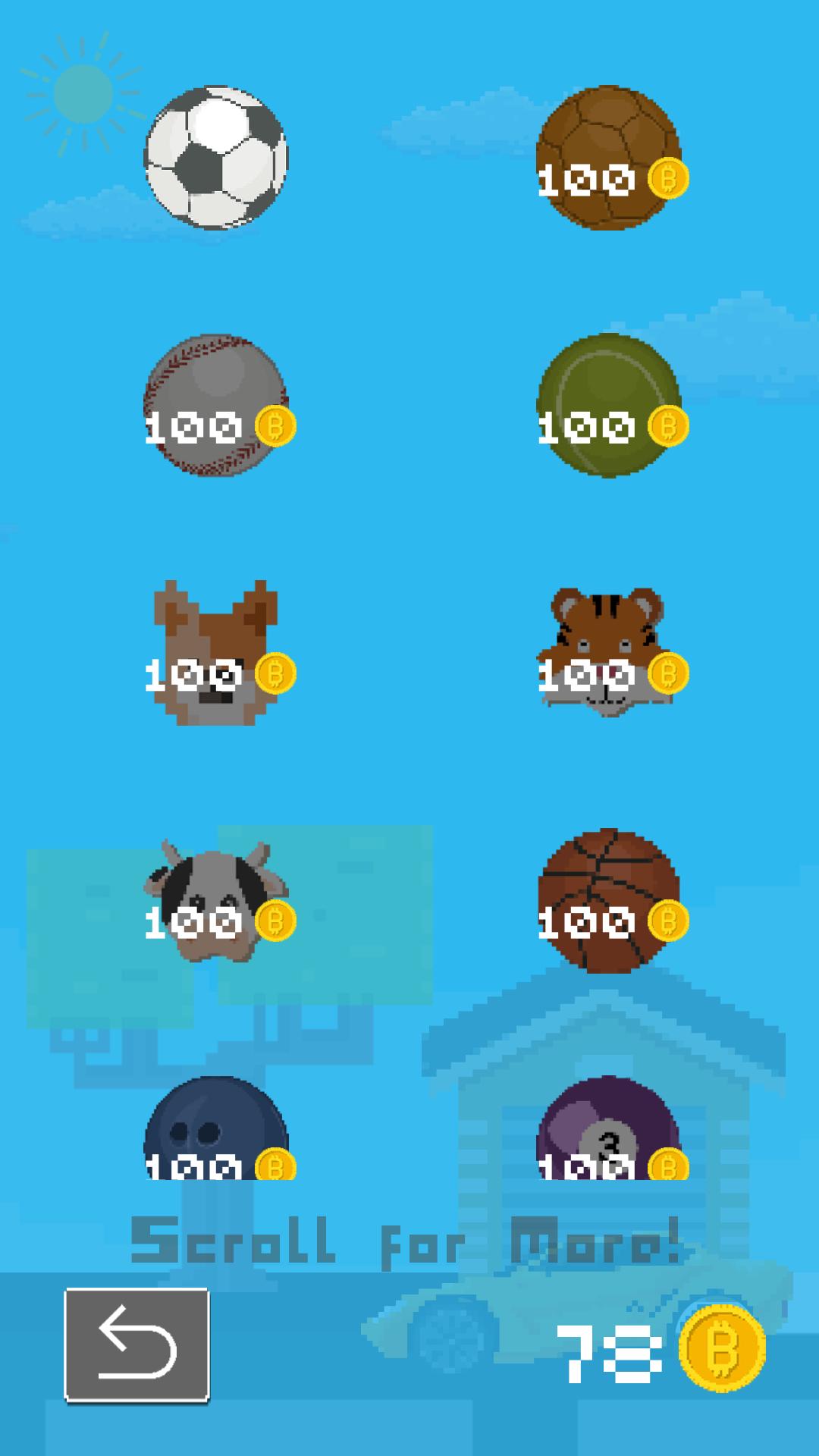Screen dimensions: 819x1456
Task: Go back with the return arrow button
Action: 136,1344
